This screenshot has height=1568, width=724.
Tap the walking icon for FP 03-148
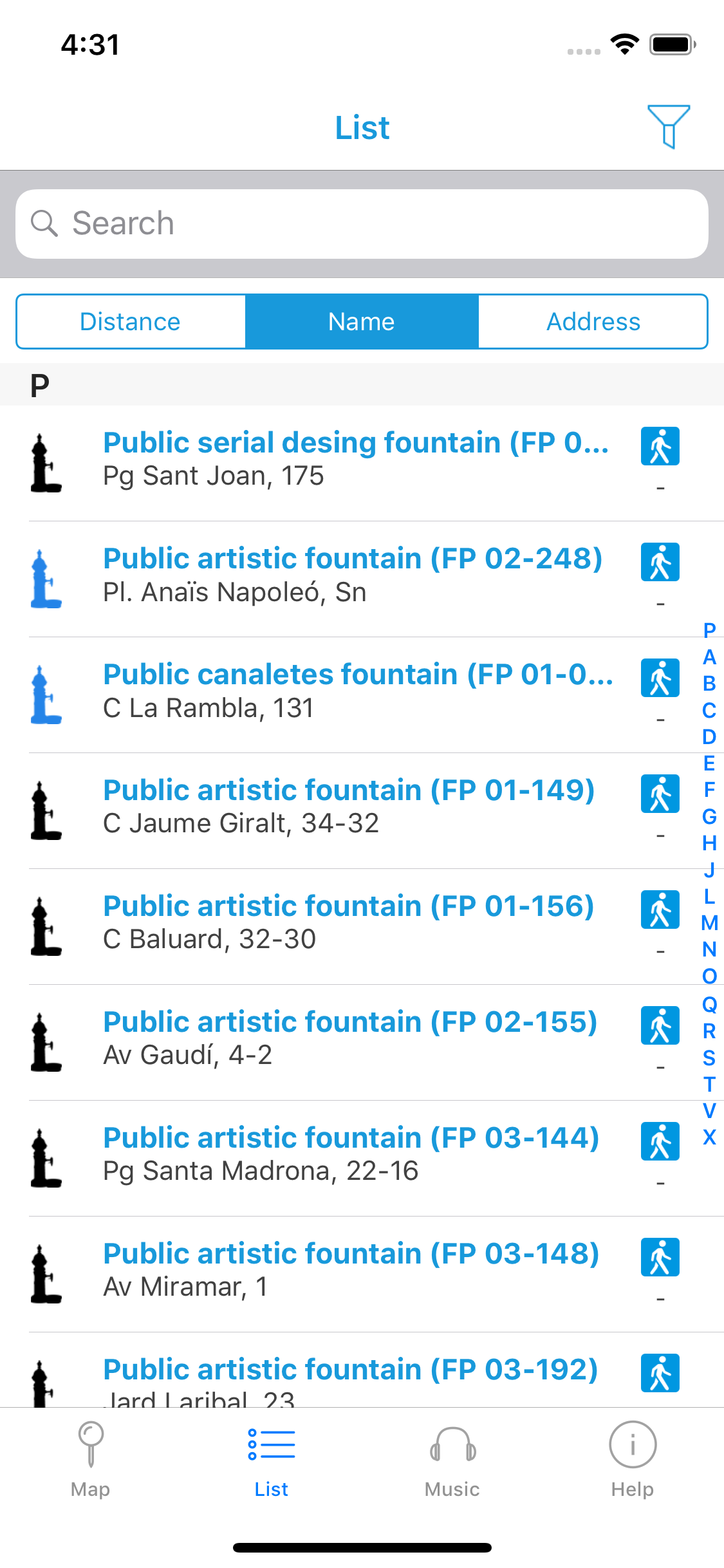pos(659,1256)
